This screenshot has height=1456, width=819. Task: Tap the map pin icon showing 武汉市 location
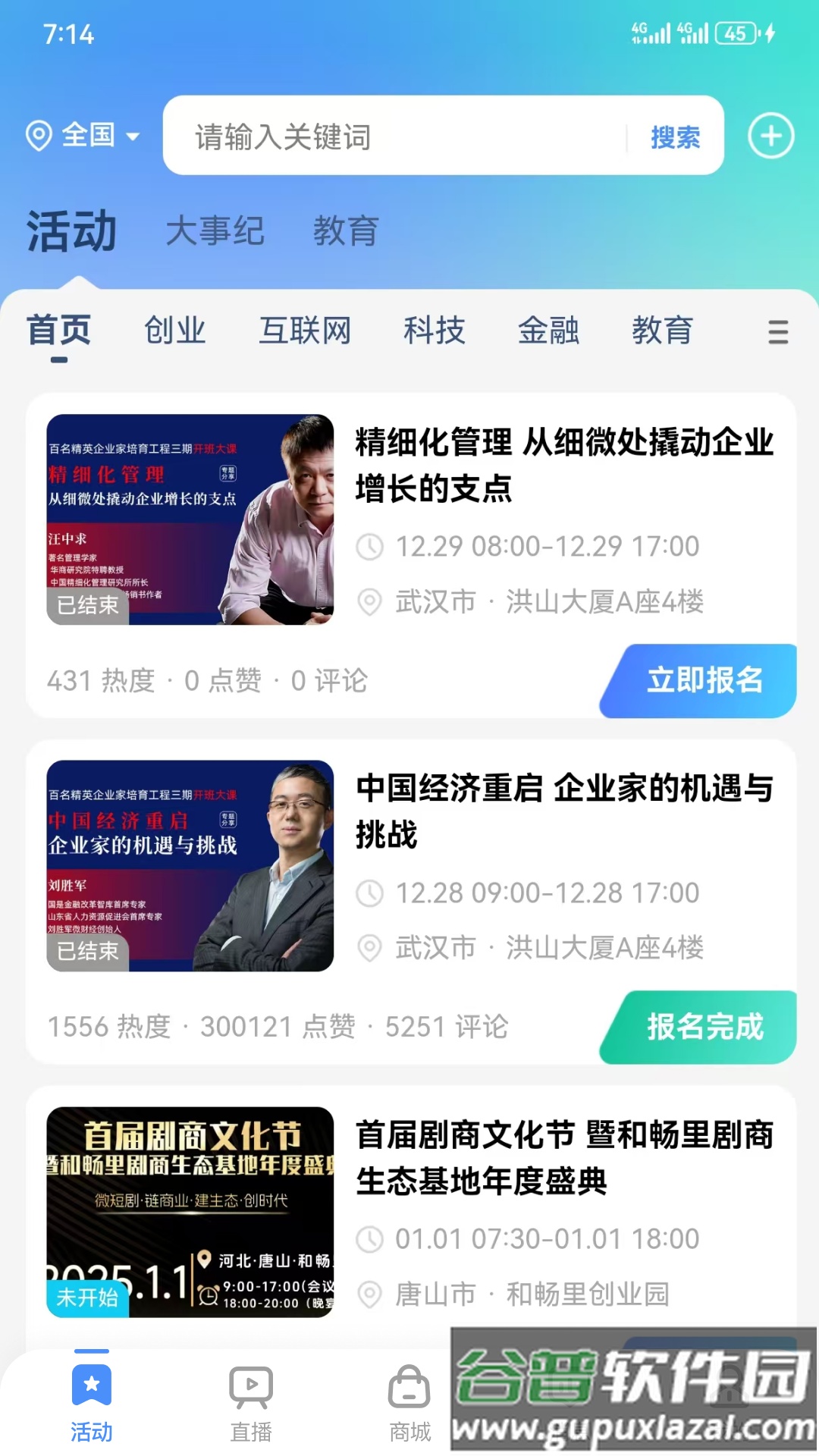369,601
